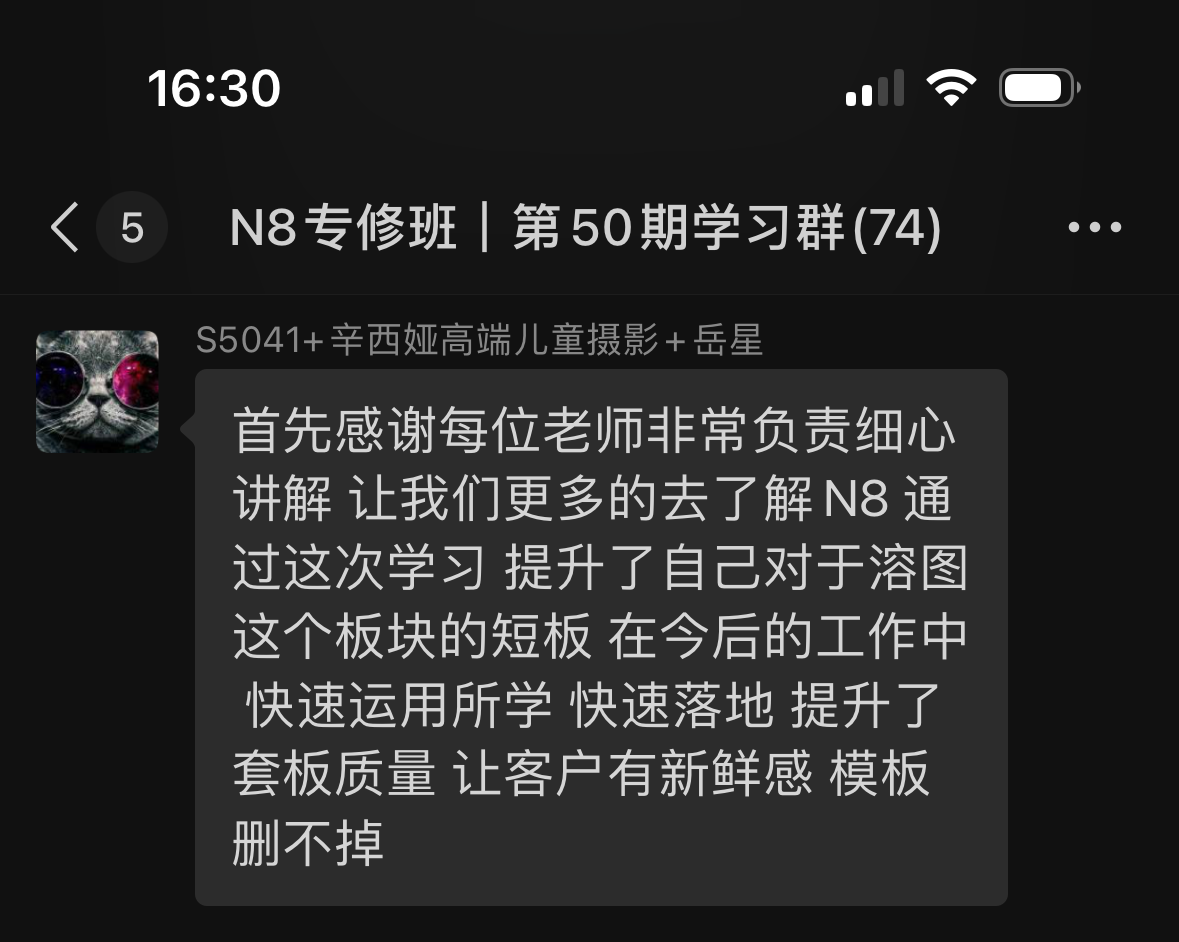Open the cat avatar sender's profile
The height and width of the screenshot is (942, 1179).
[97, 391]
